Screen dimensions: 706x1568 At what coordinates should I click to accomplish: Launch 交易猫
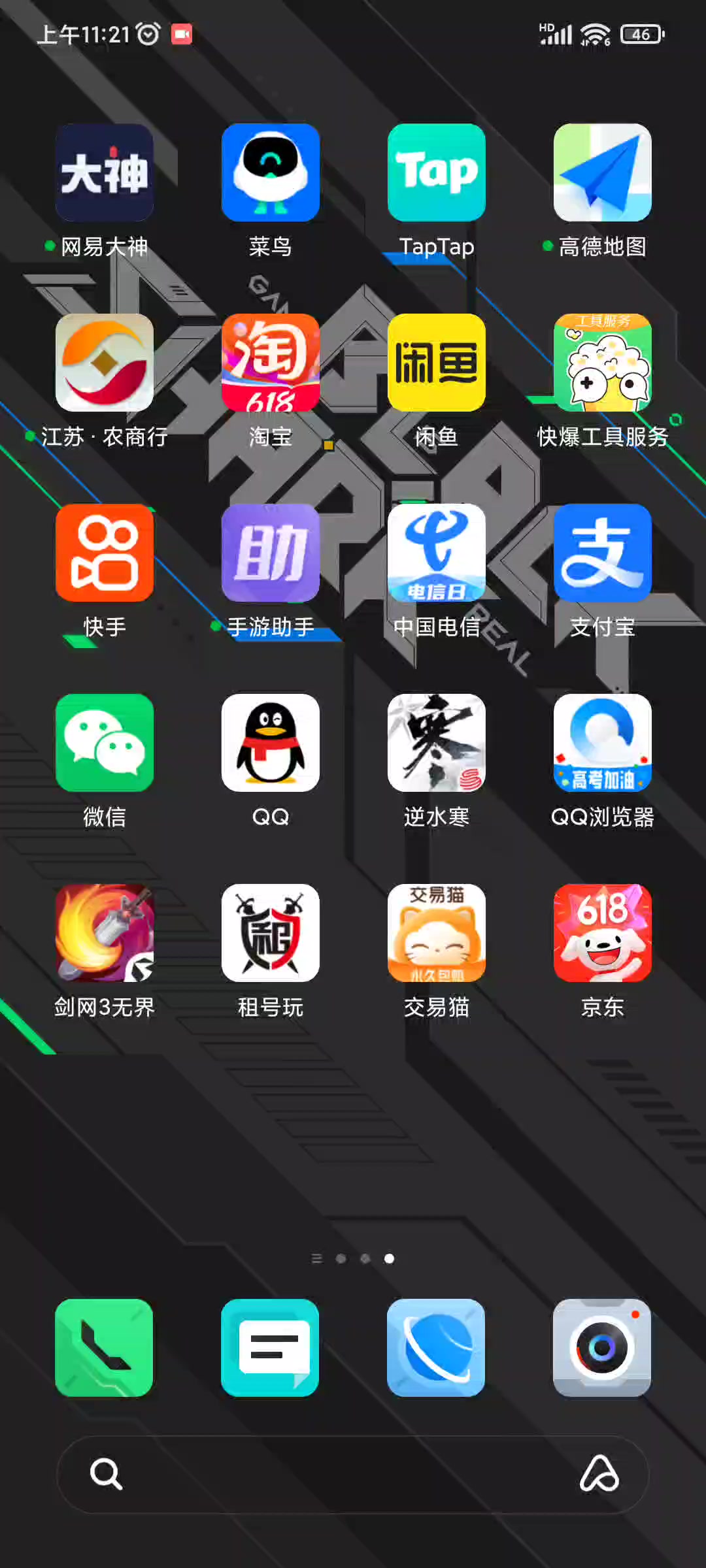click(437, 934)
